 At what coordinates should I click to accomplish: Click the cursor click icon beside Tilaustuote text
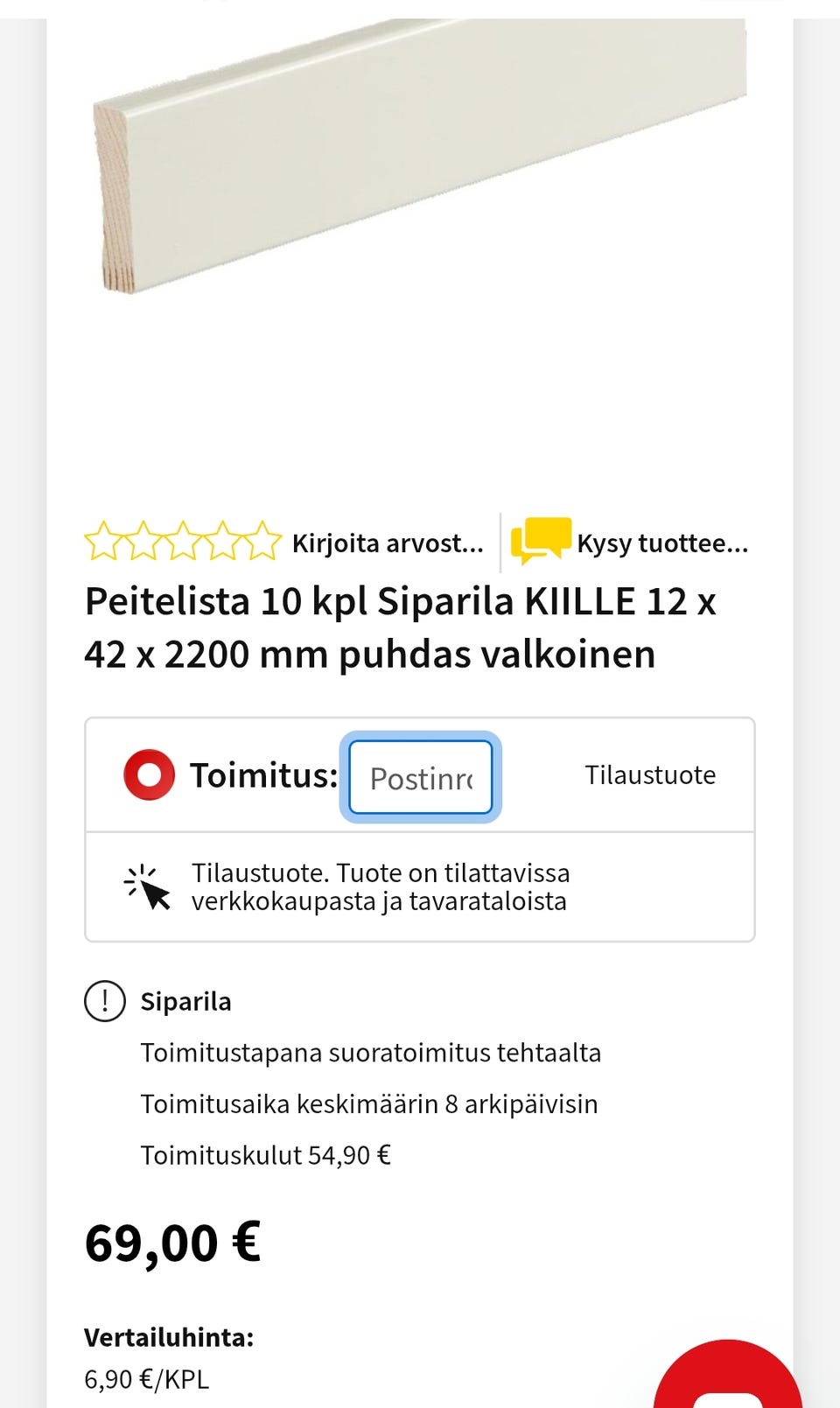145,885
